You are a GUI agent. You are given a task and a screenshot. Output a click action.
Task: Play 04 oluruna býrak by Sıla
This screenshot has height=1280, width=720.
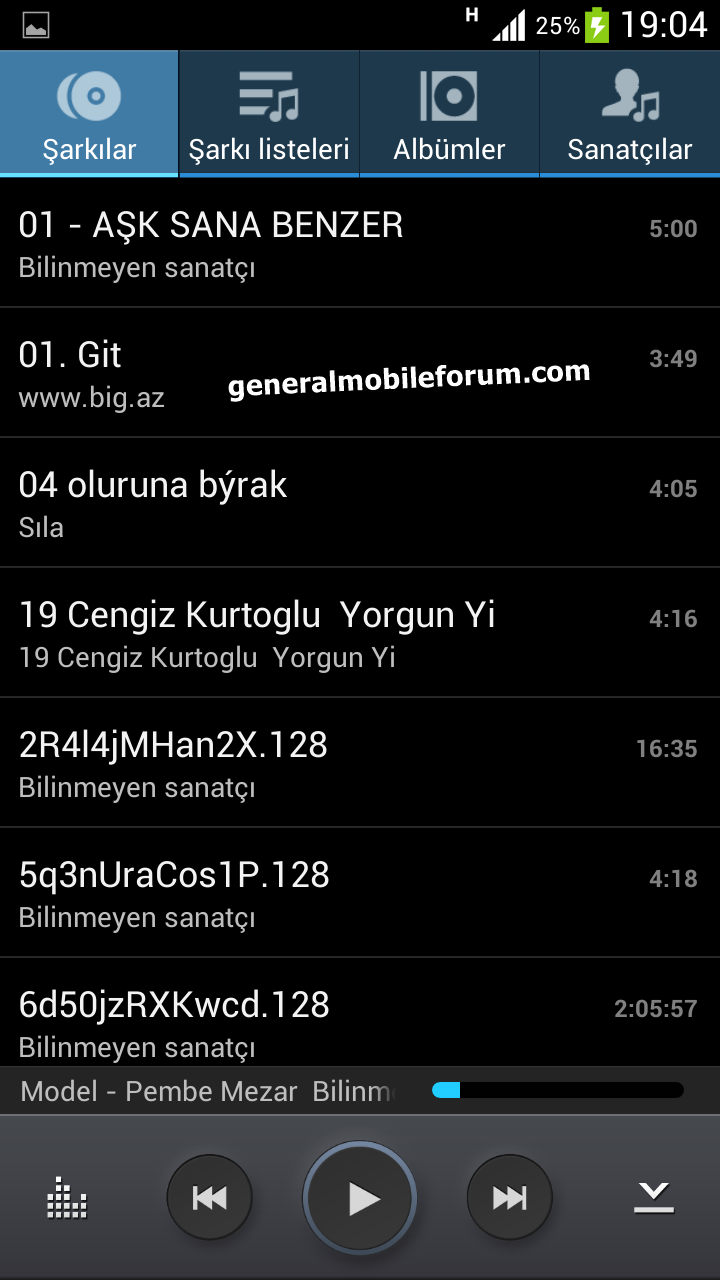click(x=360, y=503)
